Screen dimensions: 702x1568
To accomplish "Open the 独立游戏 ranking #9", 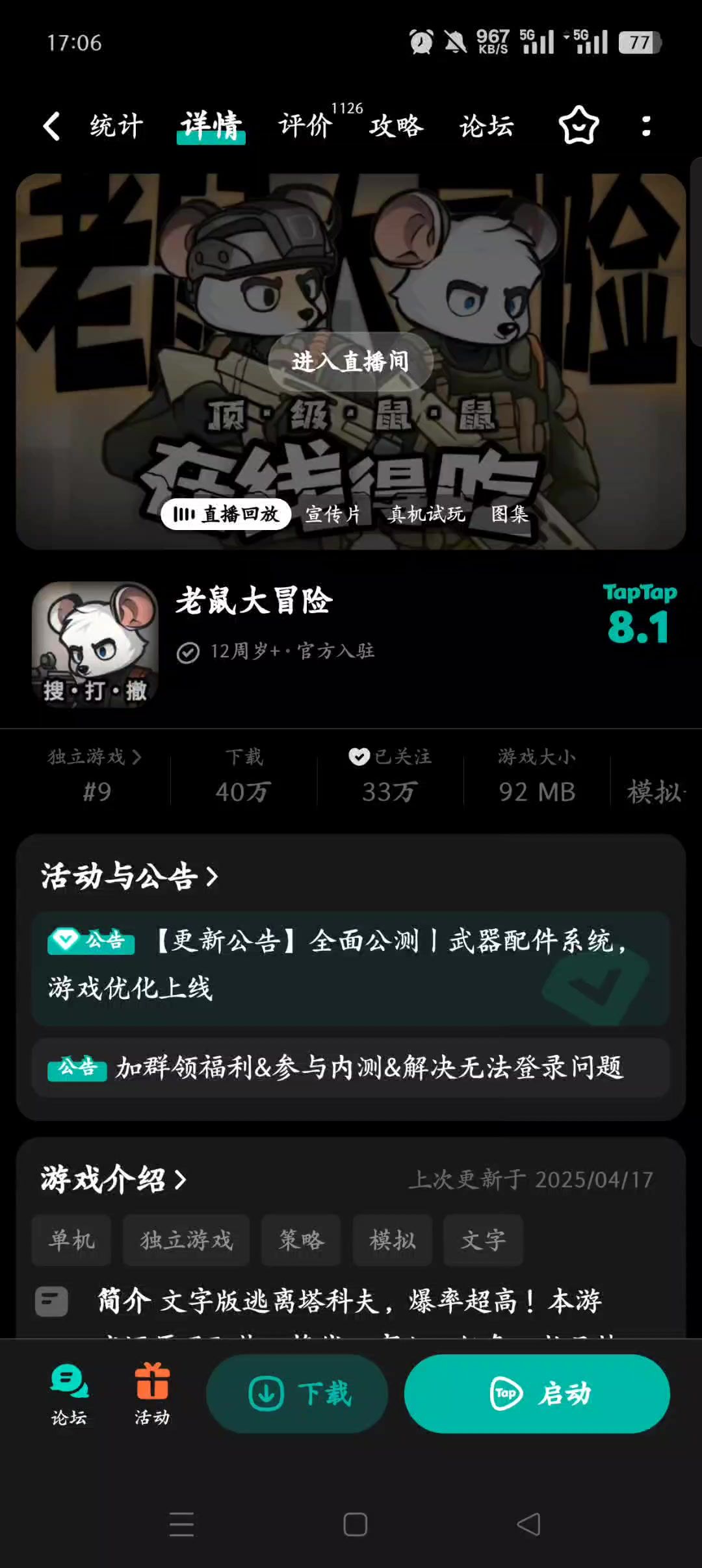I will click(95, 775).
